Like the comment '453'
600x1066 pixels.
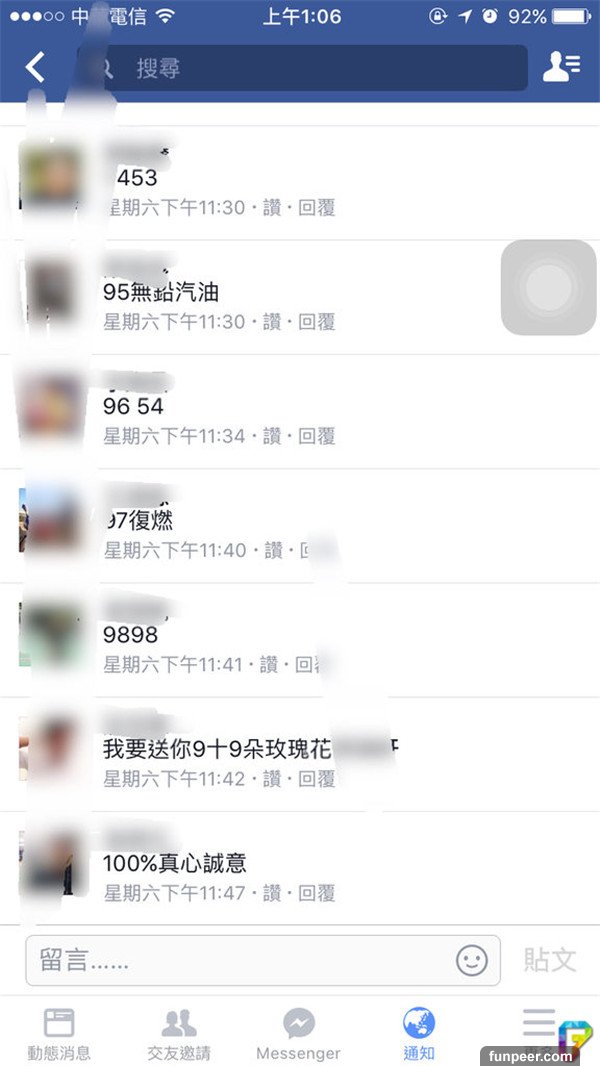click(x=270, y=208)
